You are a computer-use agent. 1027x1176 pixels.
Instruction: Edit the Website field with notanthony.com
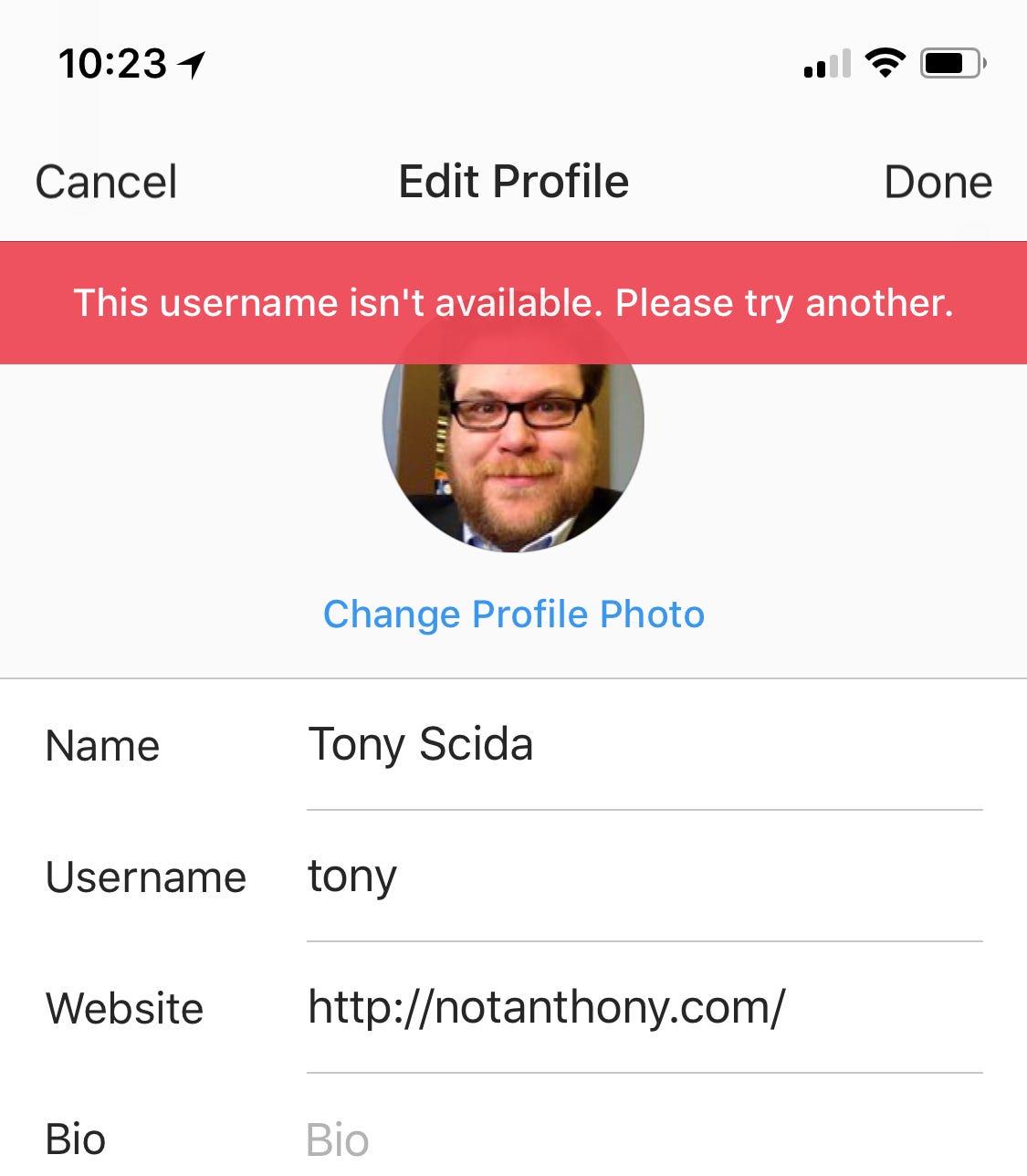644,1008
